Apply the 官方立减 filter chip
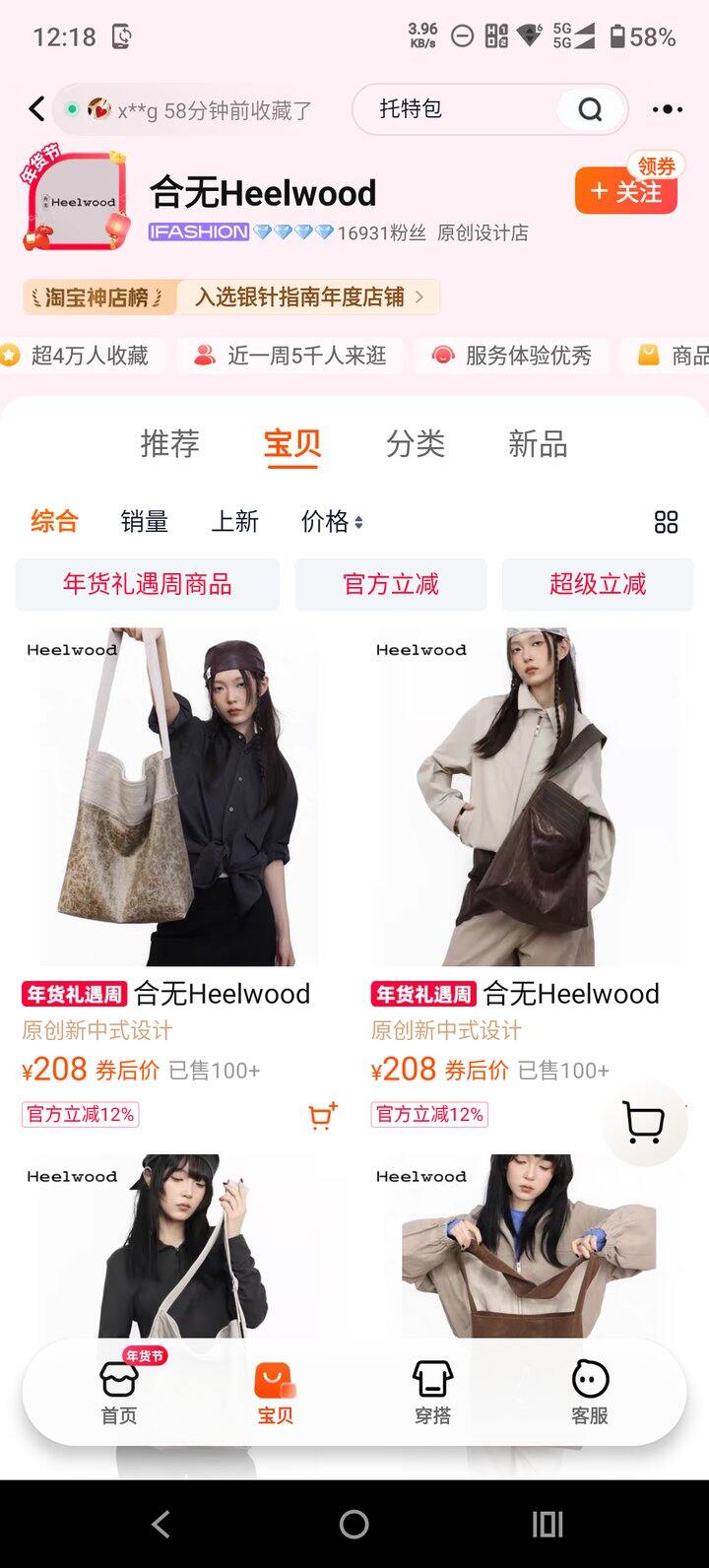 (391, 584)
